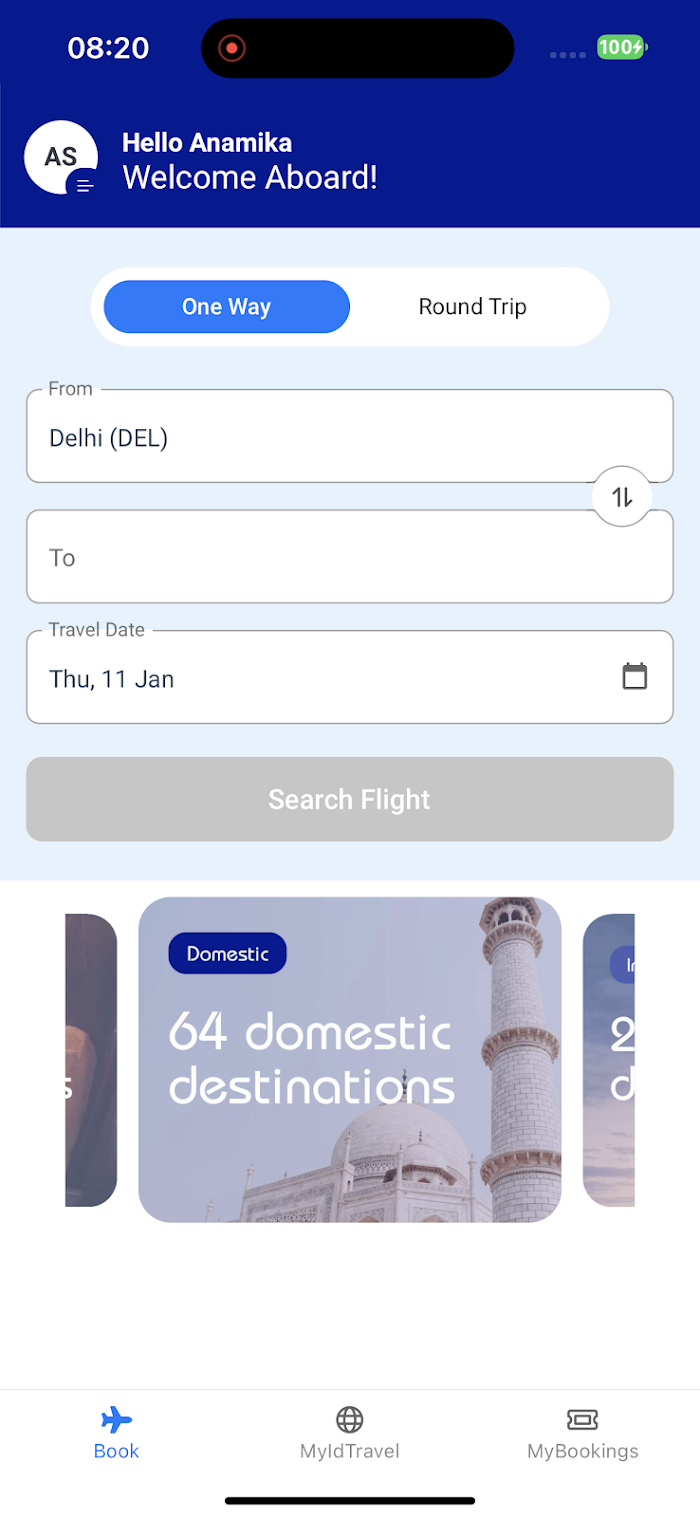
Task: Open the AS profile avatar menu
Action: [61, 157]
